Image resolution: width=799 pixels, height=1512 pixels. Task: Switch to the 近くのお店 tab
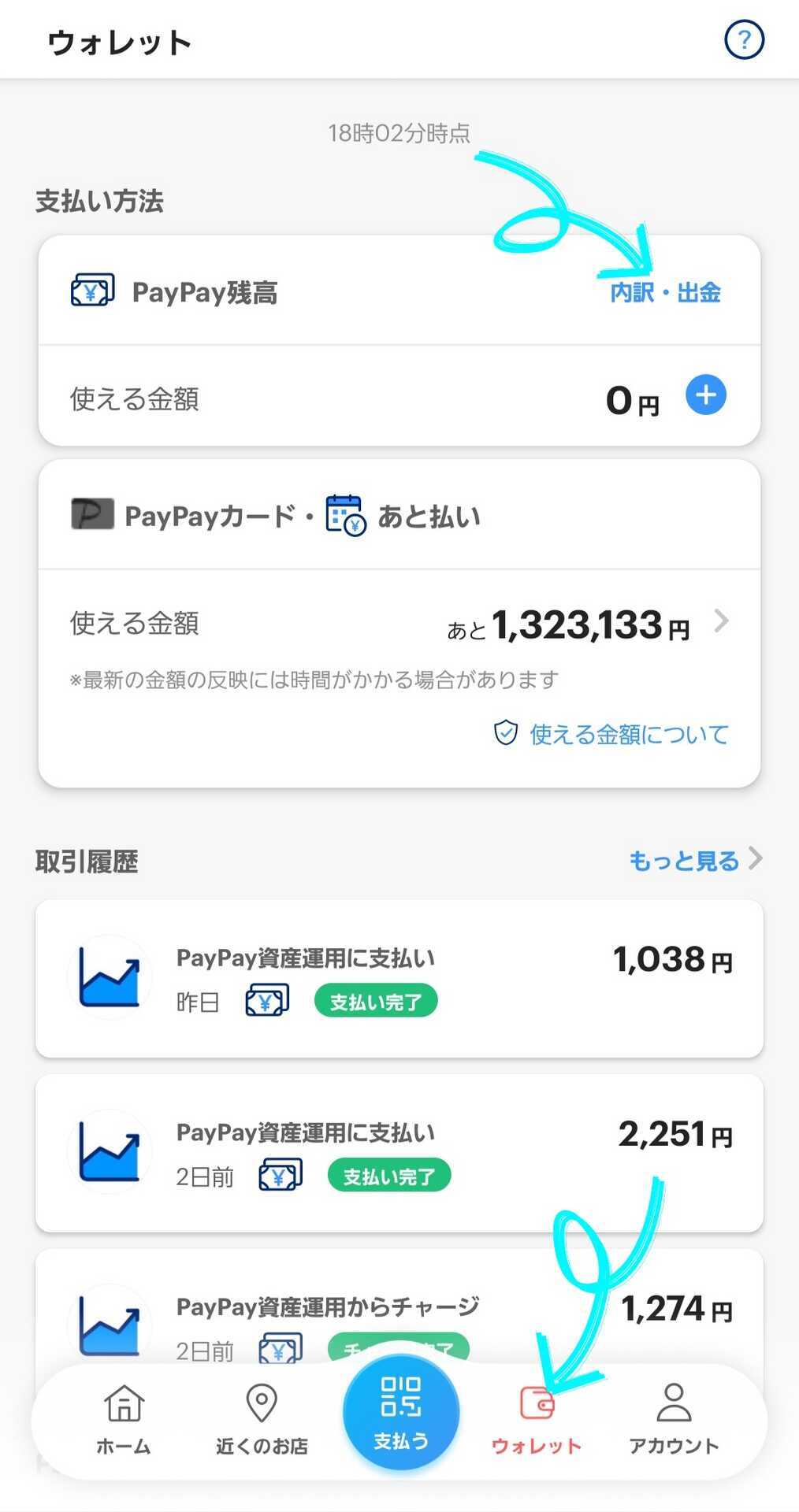[262, 1419]
